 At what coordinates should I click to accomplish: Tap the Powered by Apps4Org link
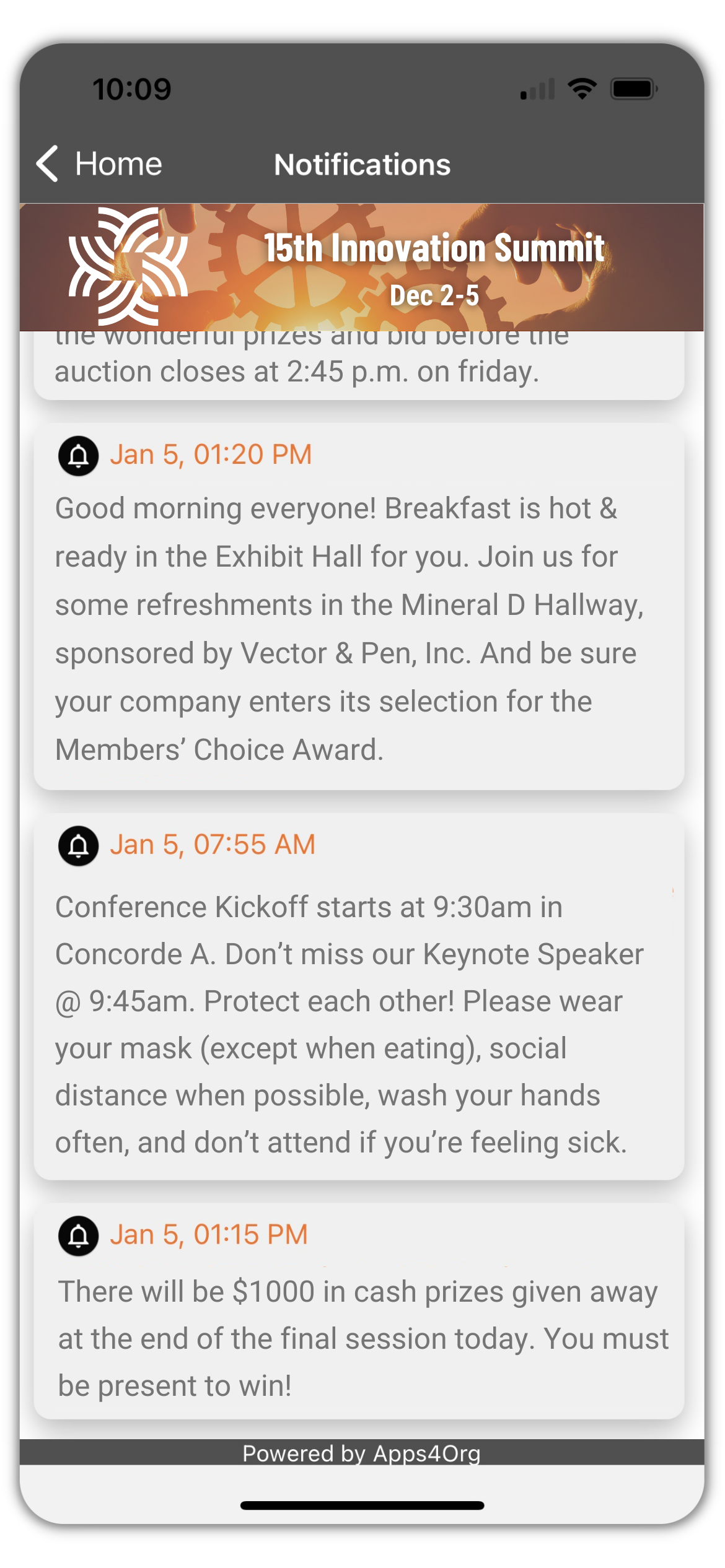pos(362,1457)
